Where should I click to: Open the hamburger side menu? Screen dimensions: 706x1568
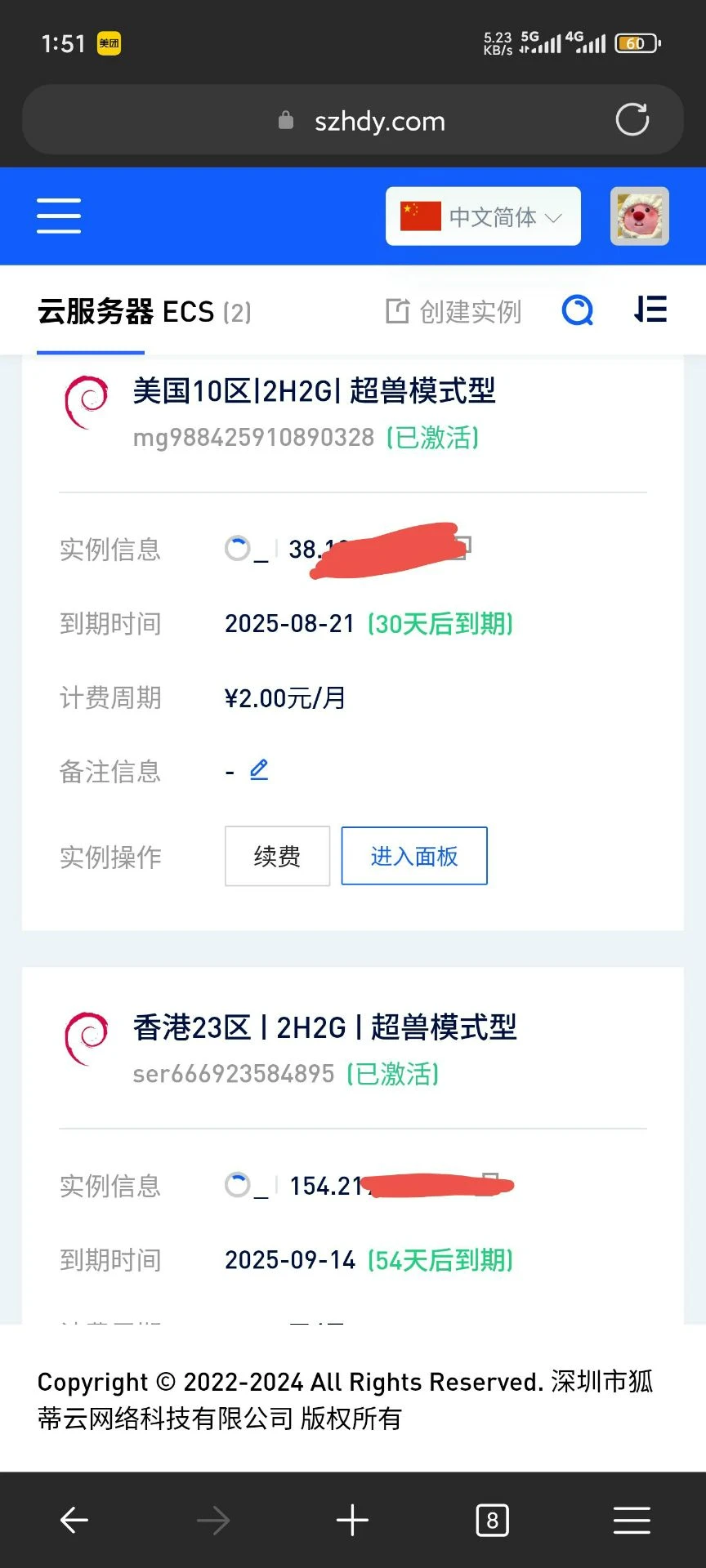click(59, 216)
